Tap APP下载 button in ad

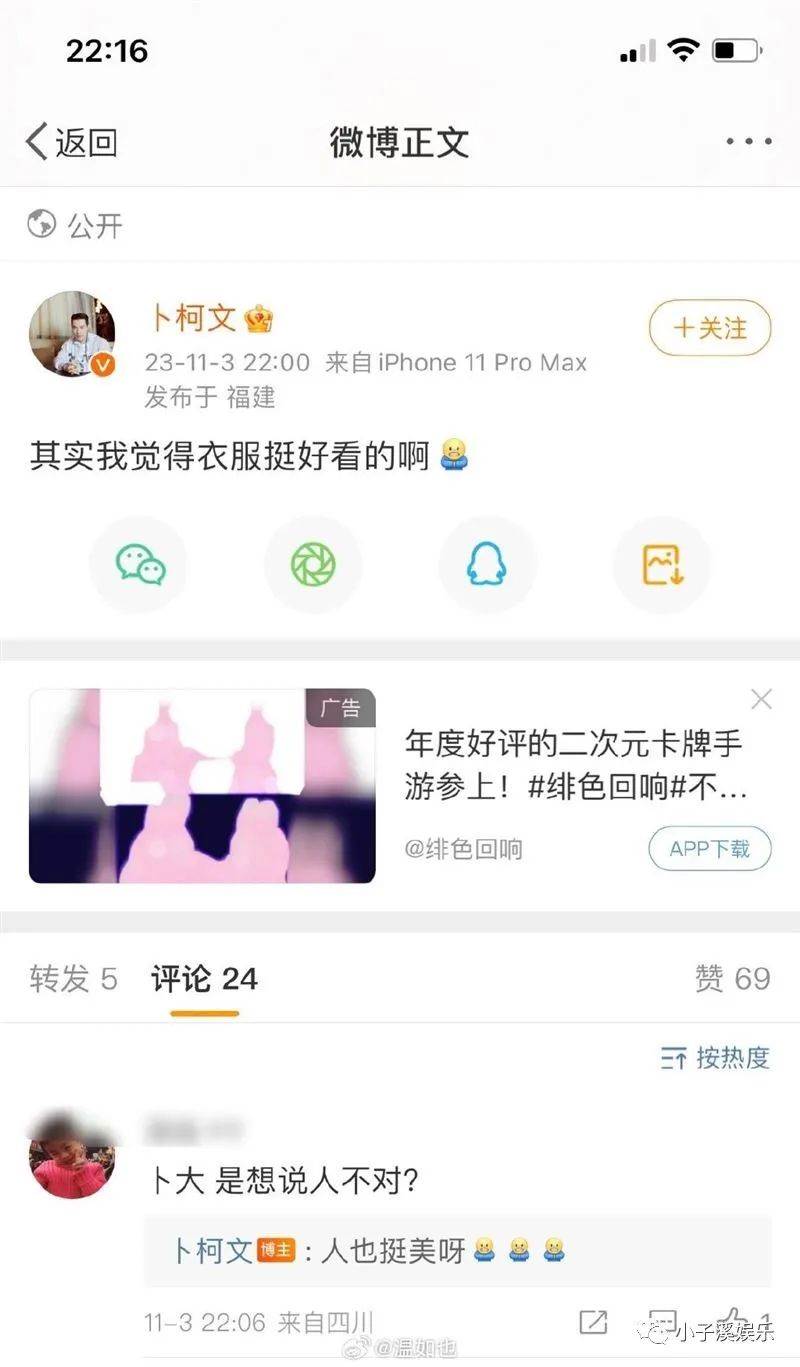(709, 849)
